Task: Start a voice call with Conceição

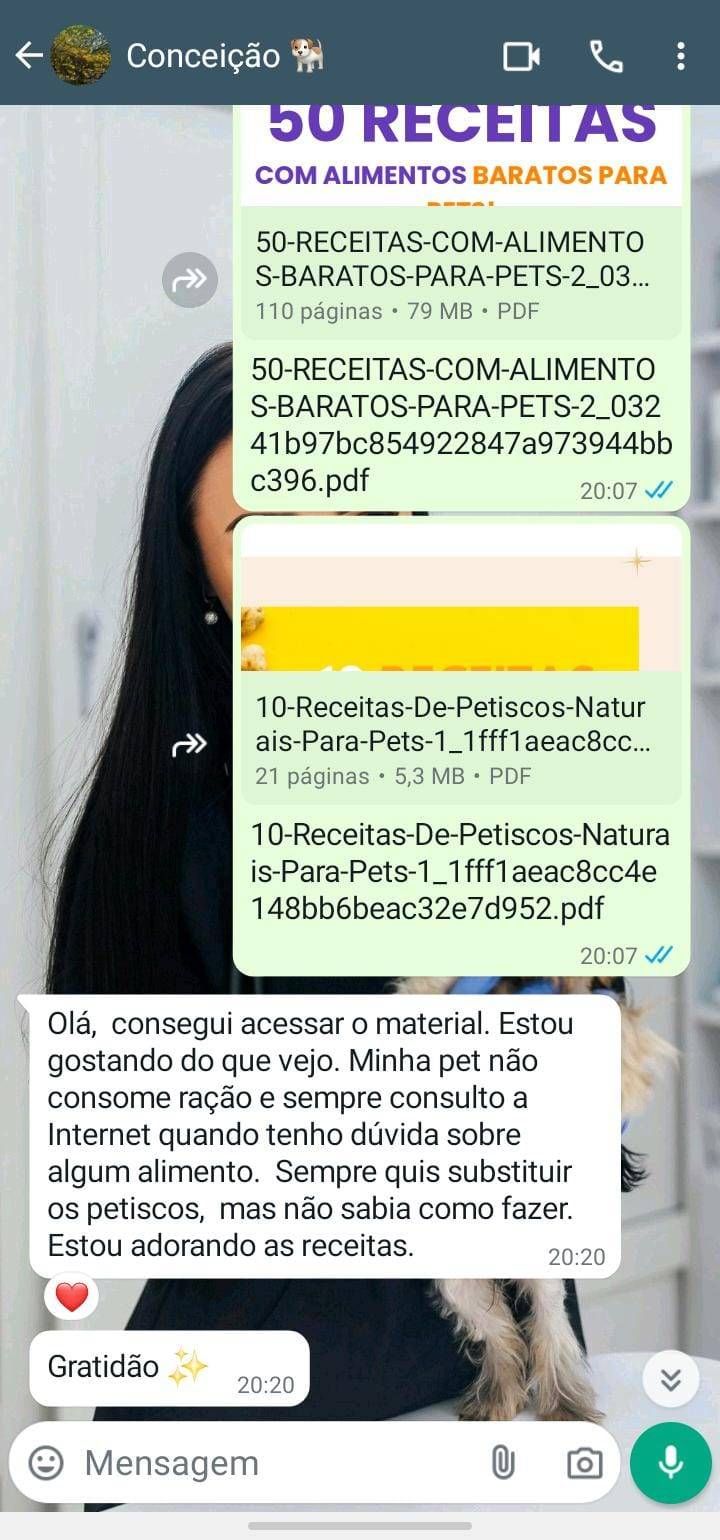Action: tap(606, 57)
